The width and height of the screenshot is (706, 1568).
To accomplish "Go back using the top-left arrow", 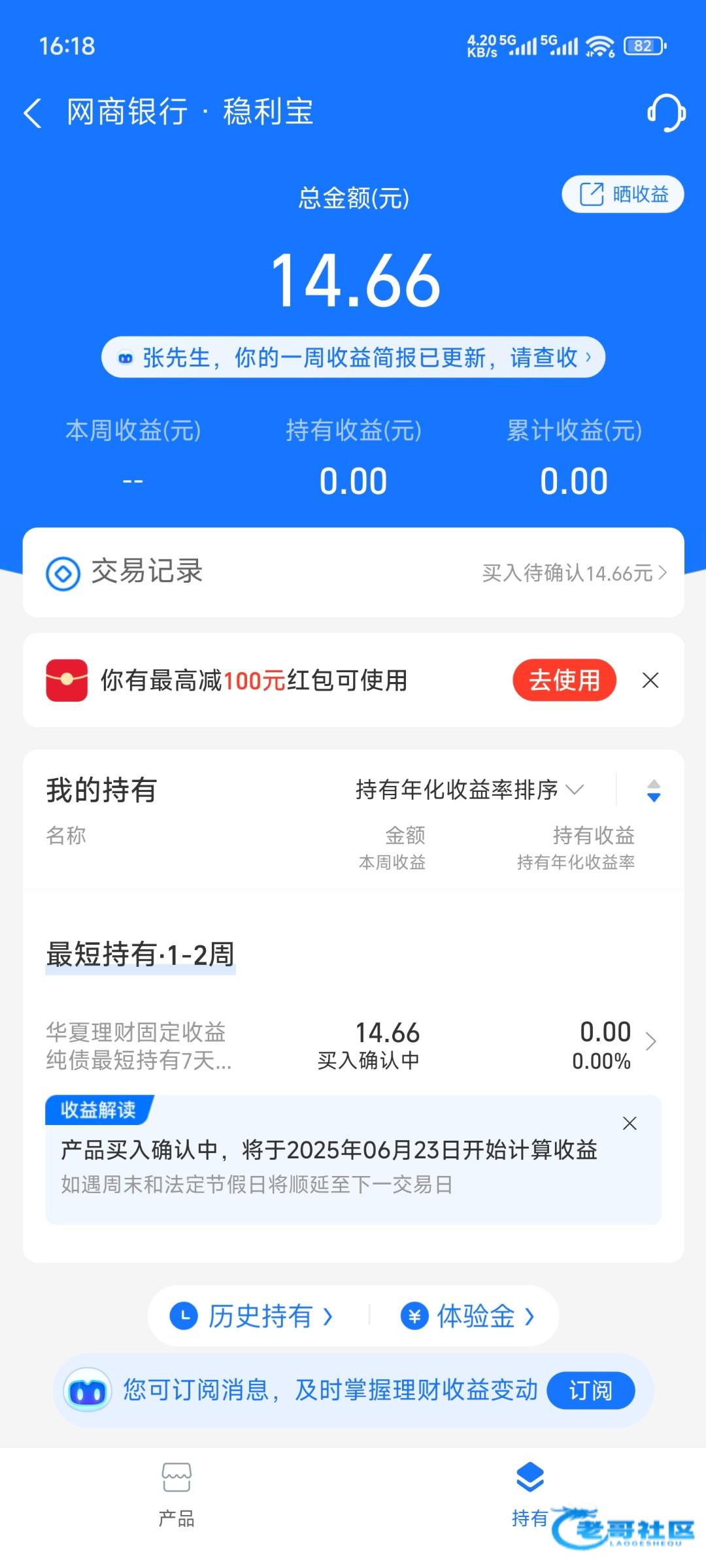I will tap(33, 112).
